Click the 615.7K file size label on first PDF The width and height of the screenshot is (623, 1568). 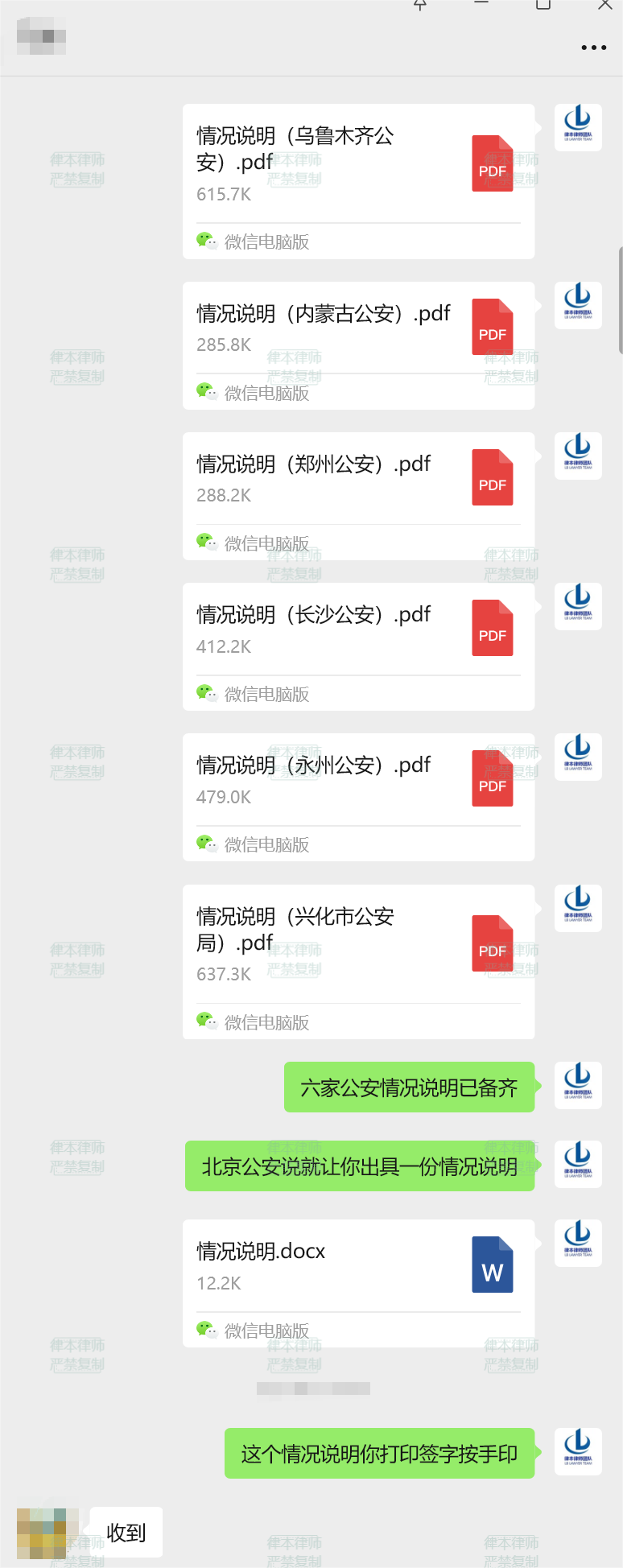pyautogui.click(x=223, y=194)
